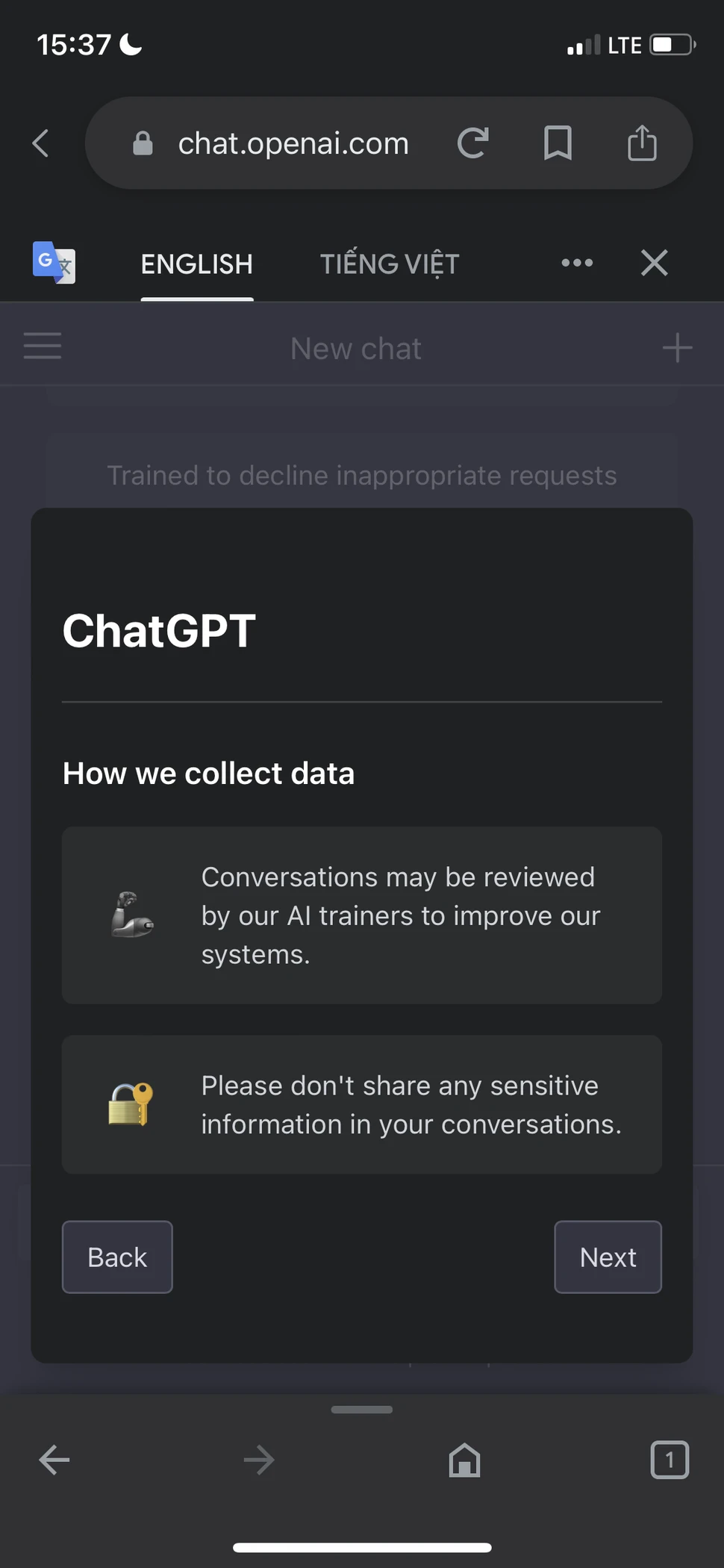Open the browser home screen

coord(464,1460)
